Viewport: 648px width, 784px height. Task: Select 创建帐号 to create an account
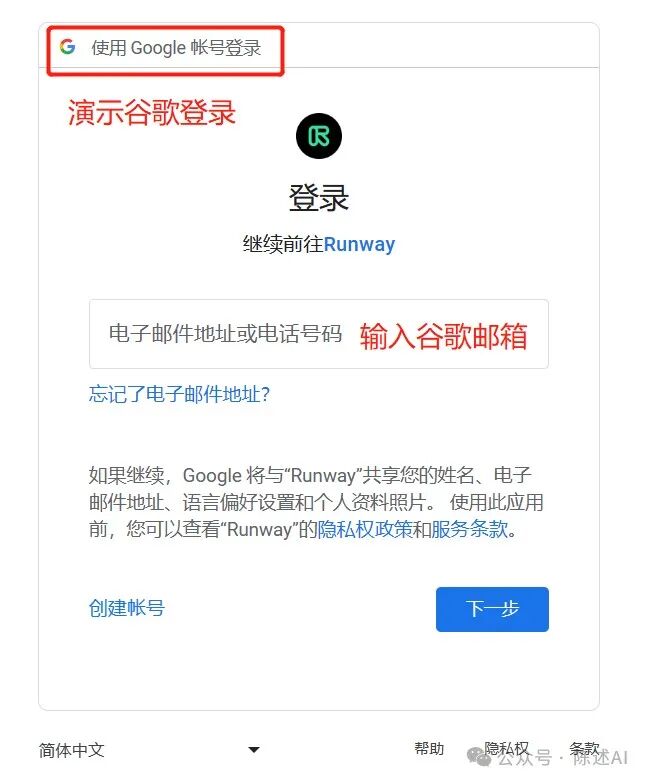tap(126, 608)
